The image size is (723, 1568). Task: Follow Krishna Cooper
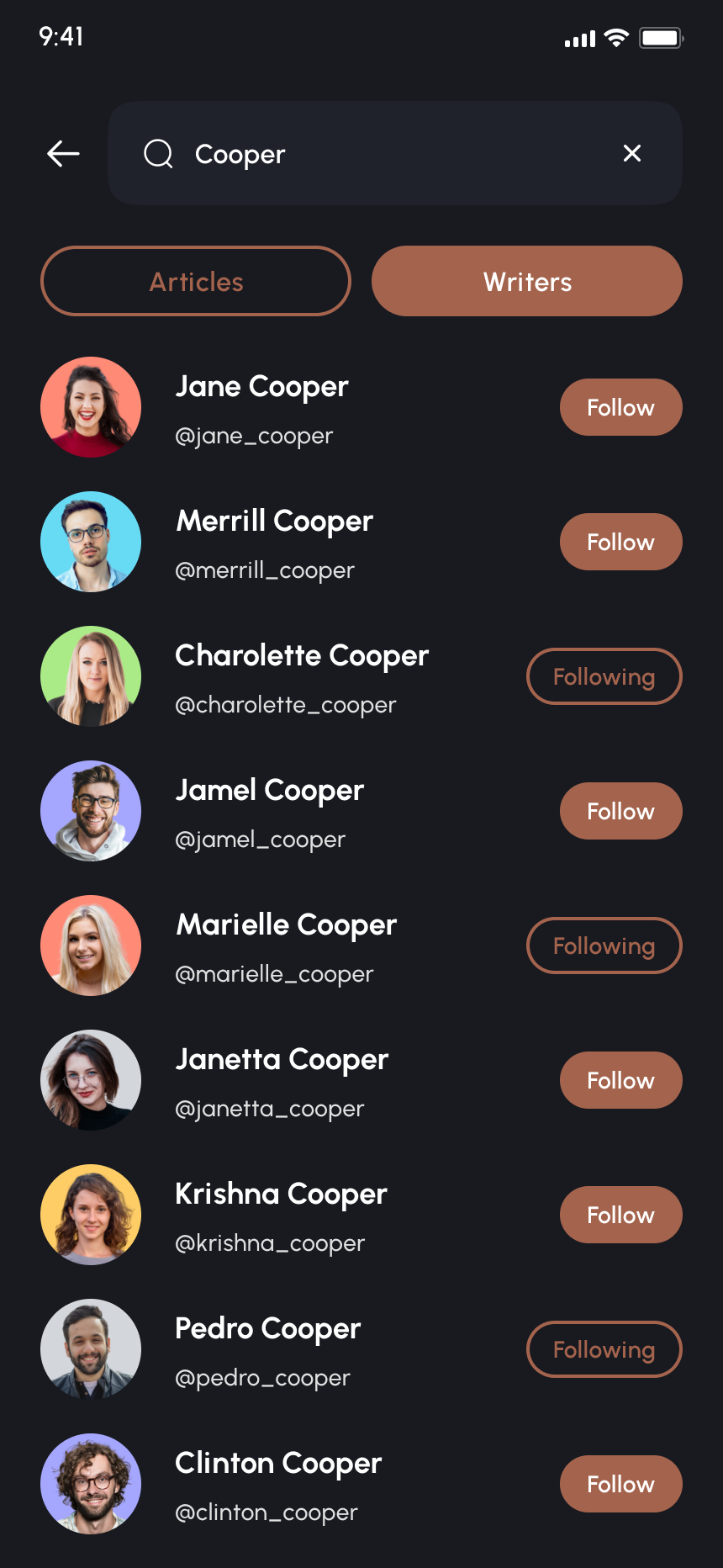pyautogui.click(x=620, y=1215)
